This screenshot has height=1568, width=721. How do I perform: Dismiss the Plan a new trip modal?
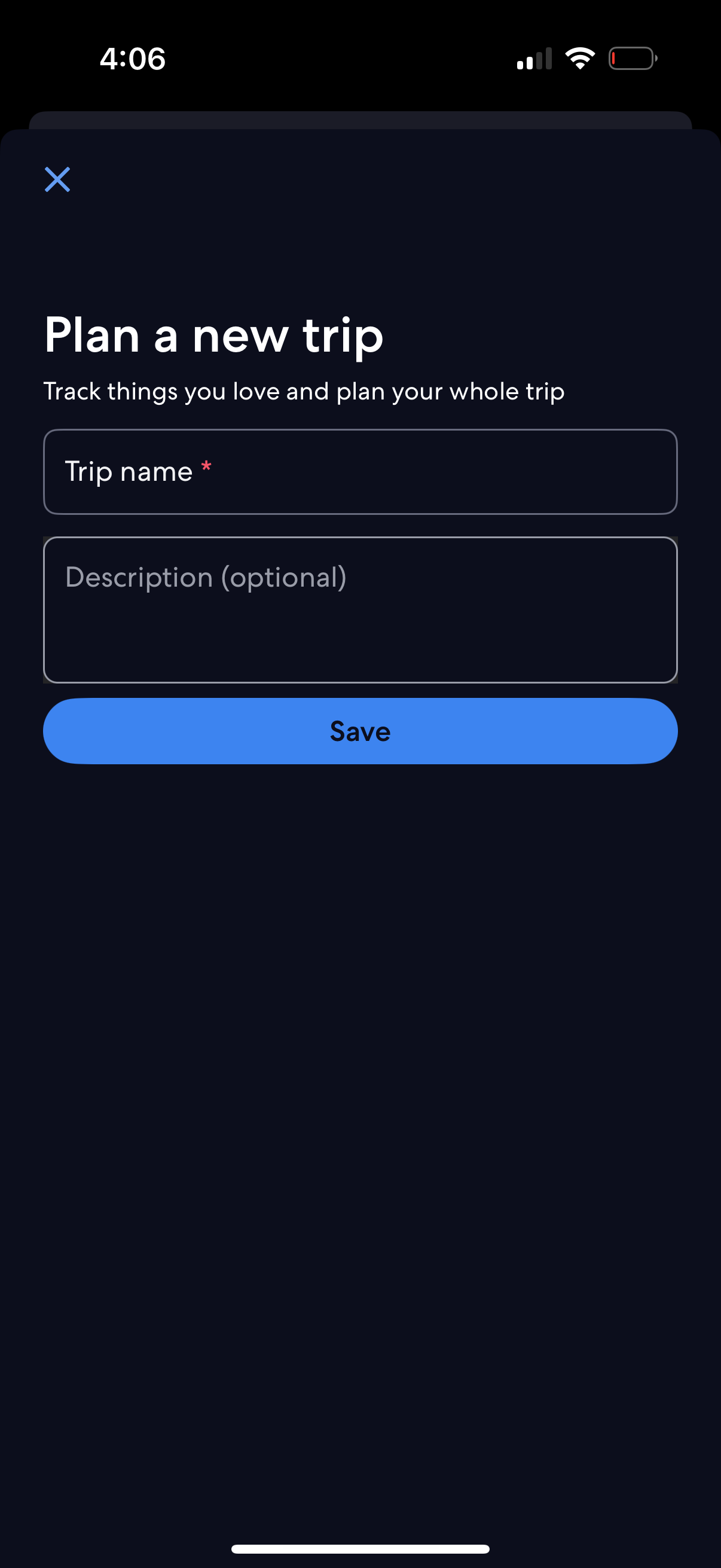point(57,179)
